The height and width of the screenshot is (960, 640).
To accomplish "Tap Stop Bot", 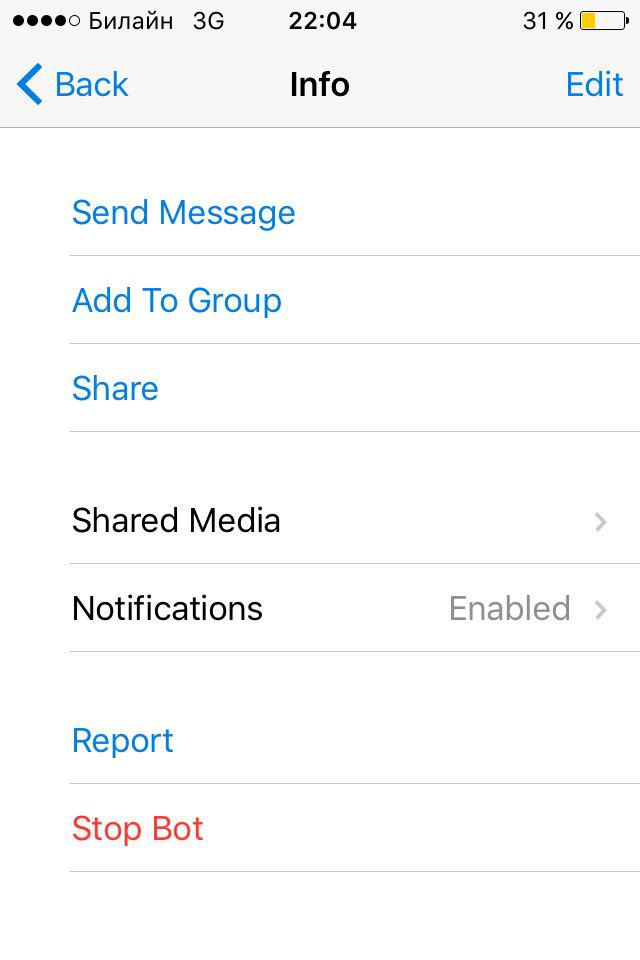I will pos(138,828).
